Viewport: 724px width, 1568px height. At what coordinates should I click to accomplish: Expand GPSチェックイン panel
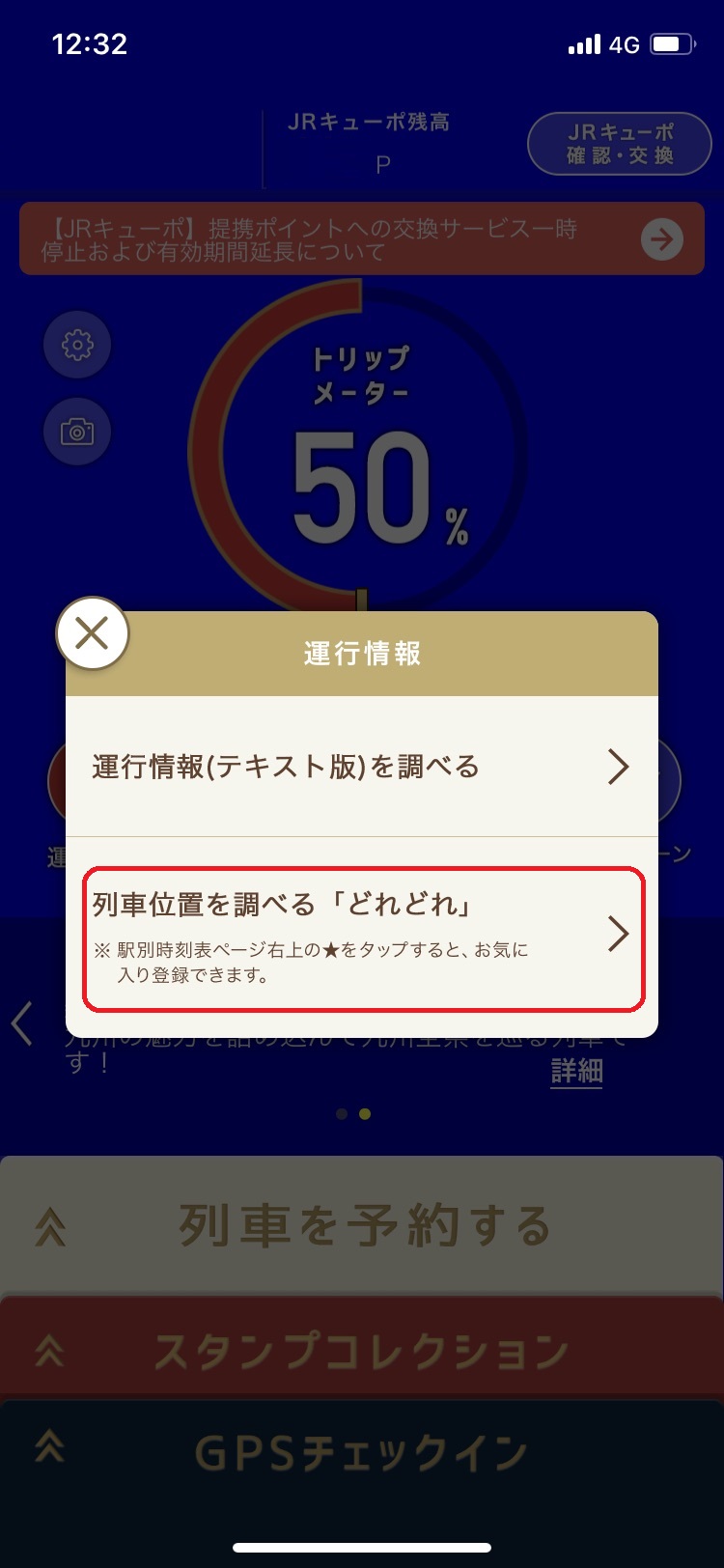coord(361,1452)
